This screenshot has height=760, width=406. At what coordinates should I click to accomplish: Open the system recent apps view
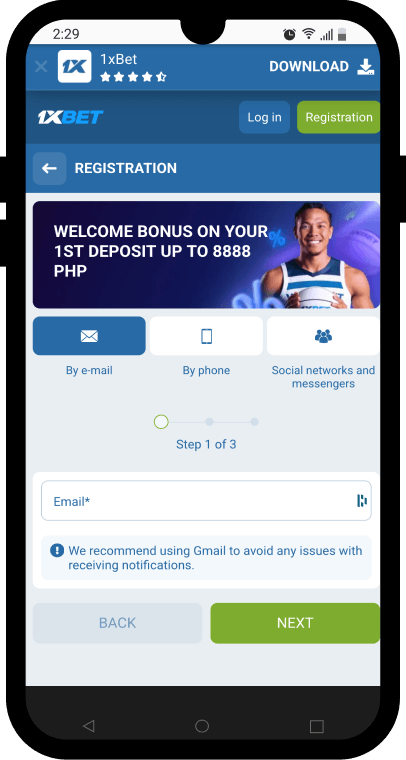click(x=316, y=726)
